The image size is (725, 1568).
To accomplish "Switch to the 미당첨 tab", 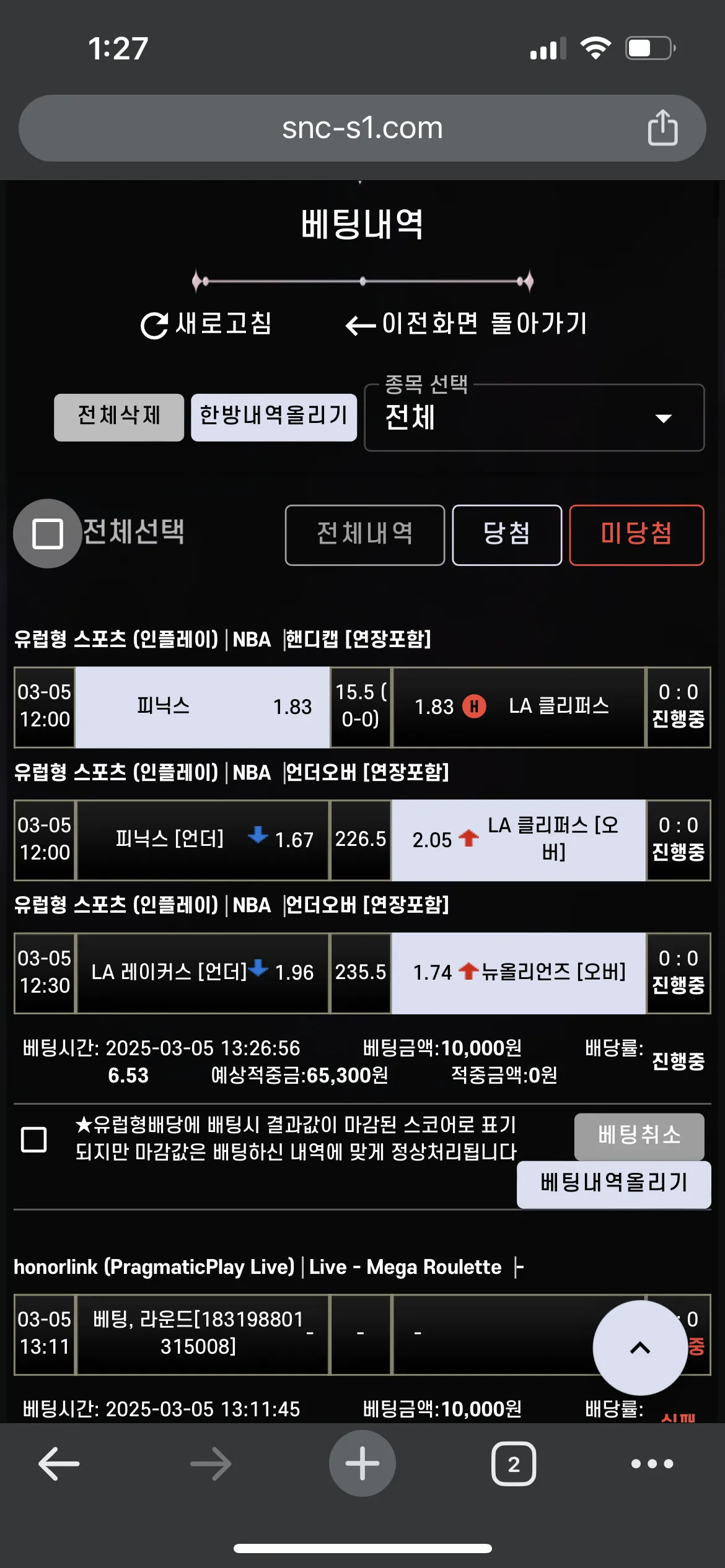I will (636, 534).
